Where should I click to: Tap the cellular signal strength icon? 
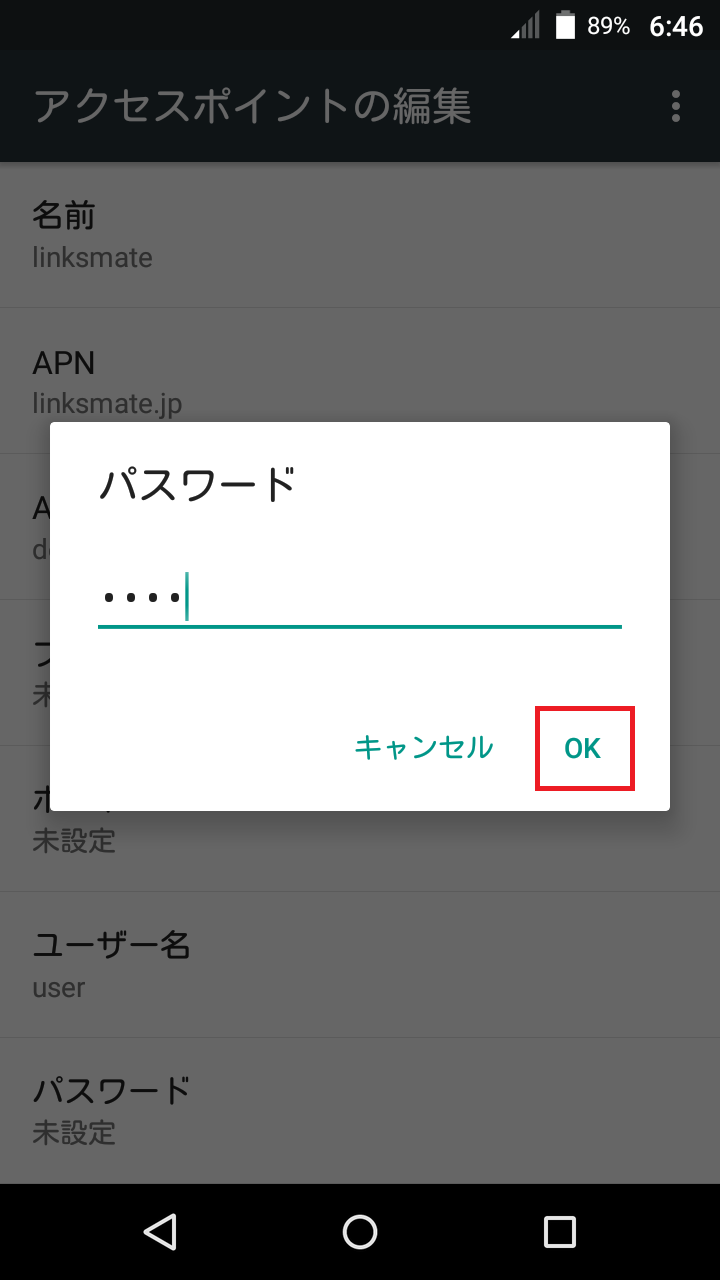coord(528,26)
